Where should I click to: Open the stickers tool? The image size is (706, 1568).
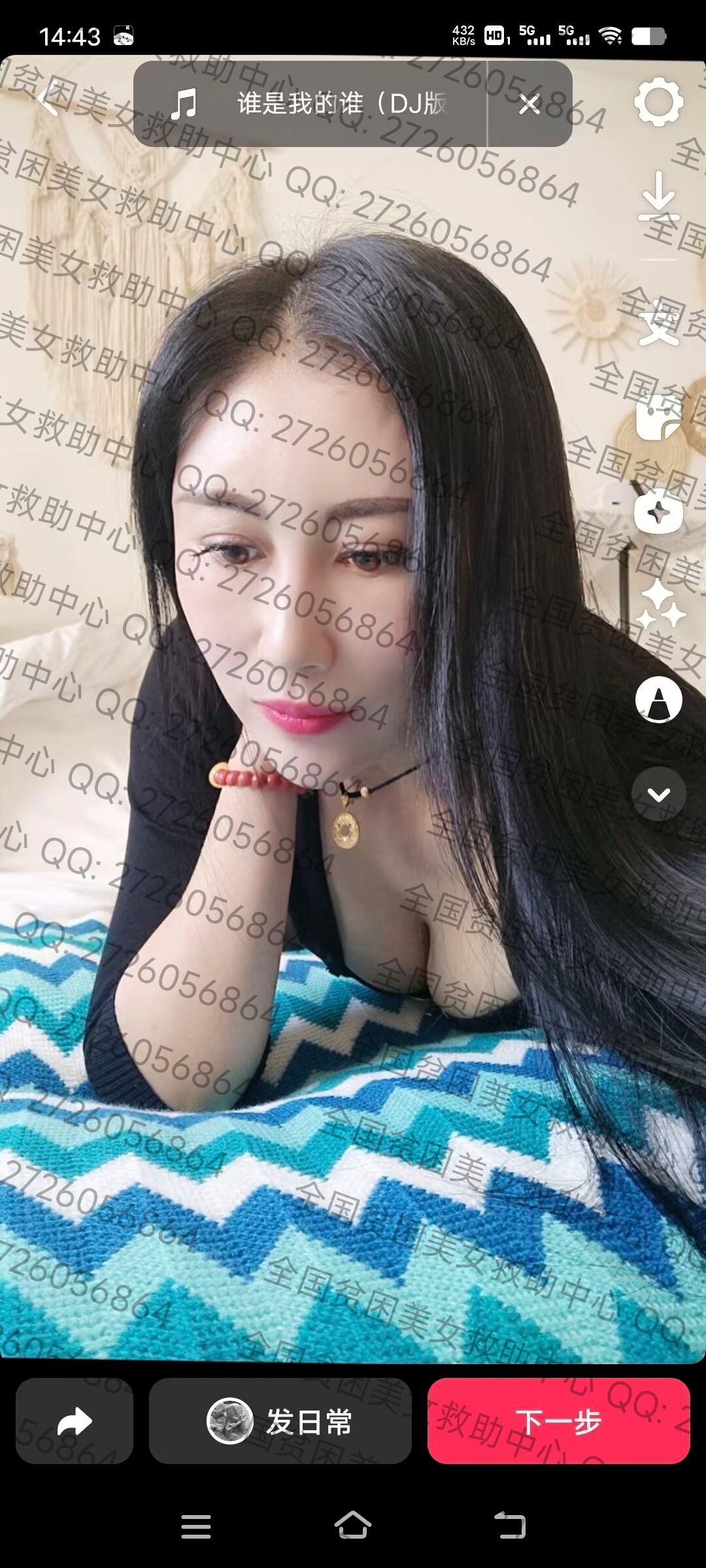click(658, 418)
